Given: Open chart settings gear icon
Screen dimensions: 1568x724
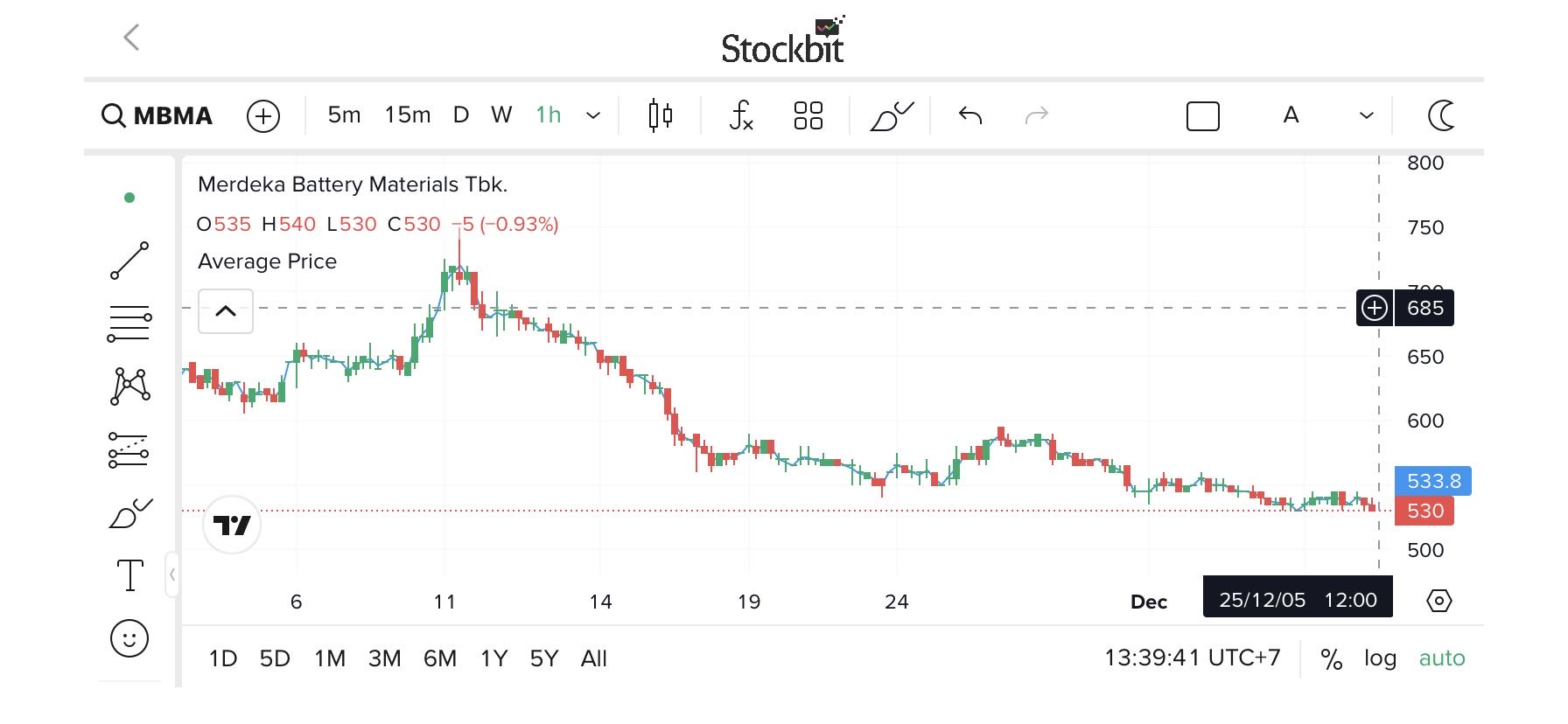Looking at the screenshot, I should point(1439,601).
